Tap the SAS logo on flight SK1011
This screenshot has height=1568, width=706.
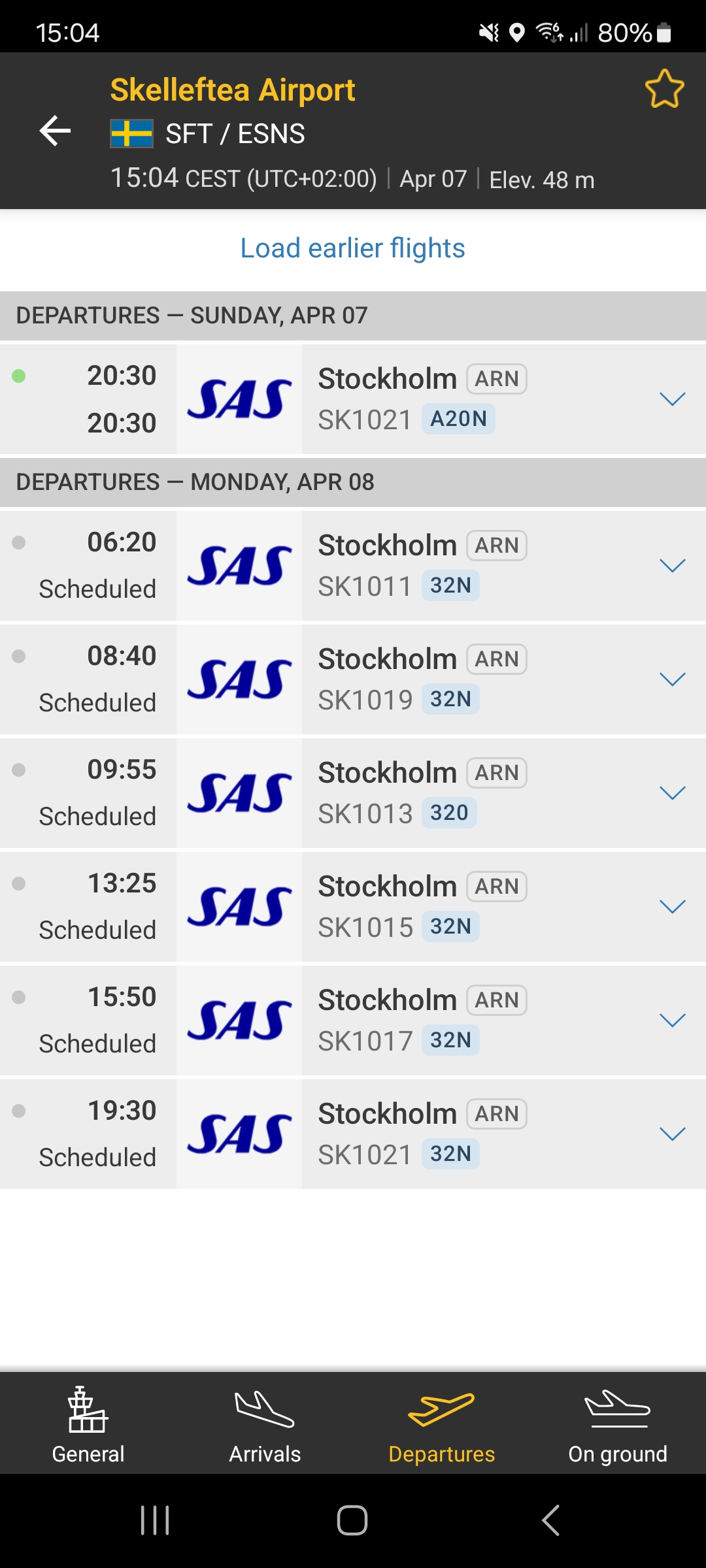[239, 564]
